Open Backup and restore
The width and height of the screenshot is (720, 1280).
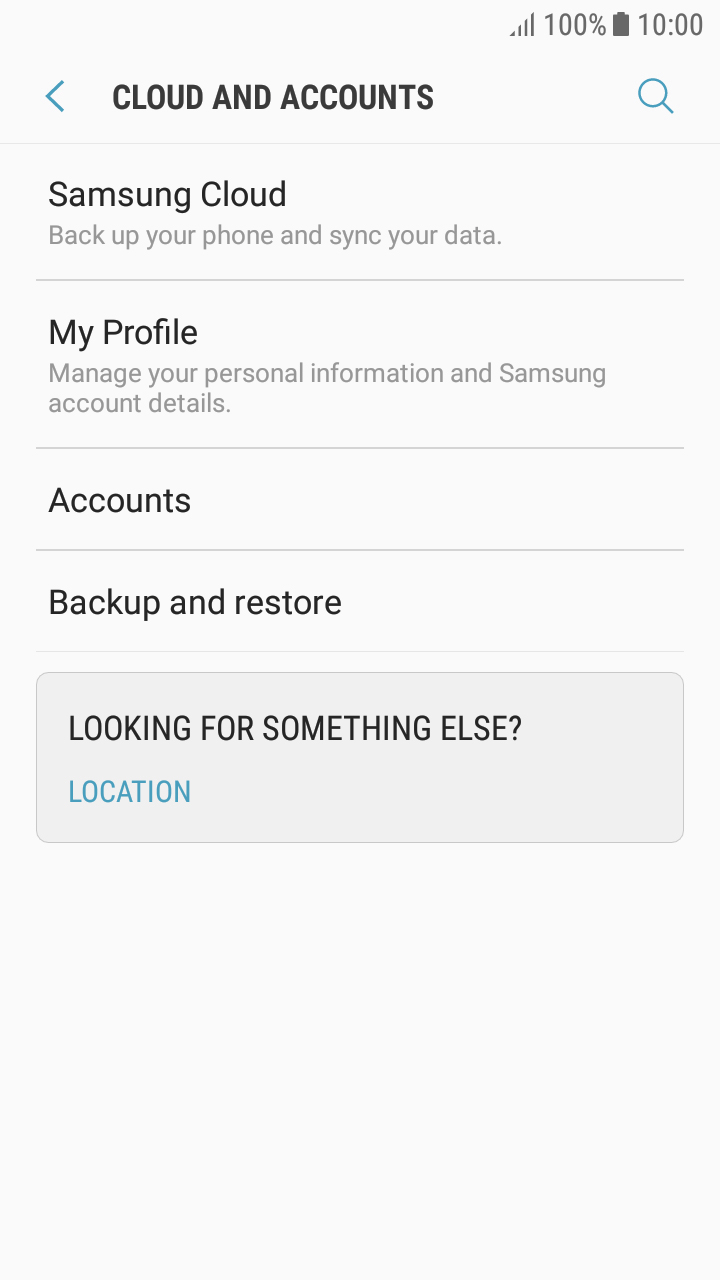pyautogui.click(x=360, y=602)
